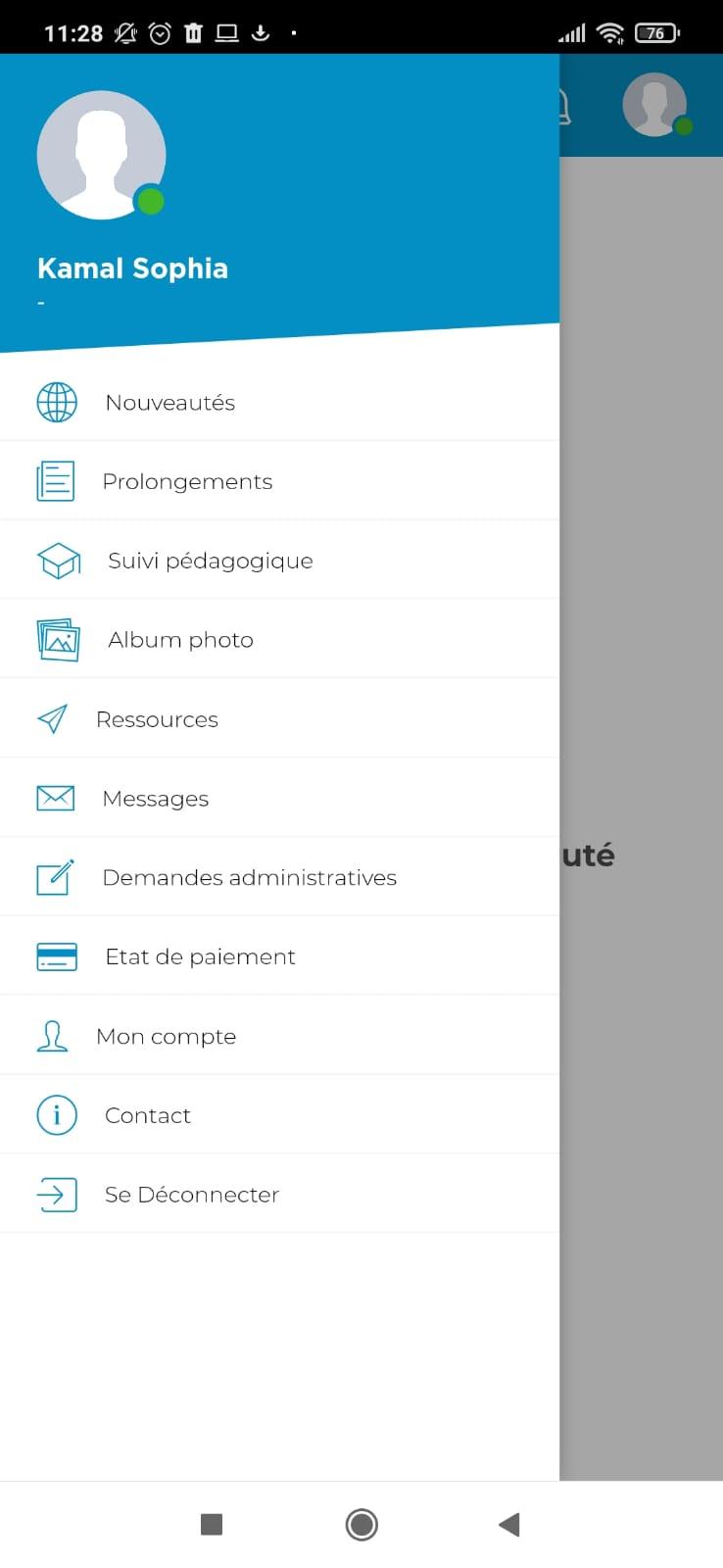This screenshot has height=1568, width=723.
Task: Open Suivi pédagogique
Action: [279, 561]
